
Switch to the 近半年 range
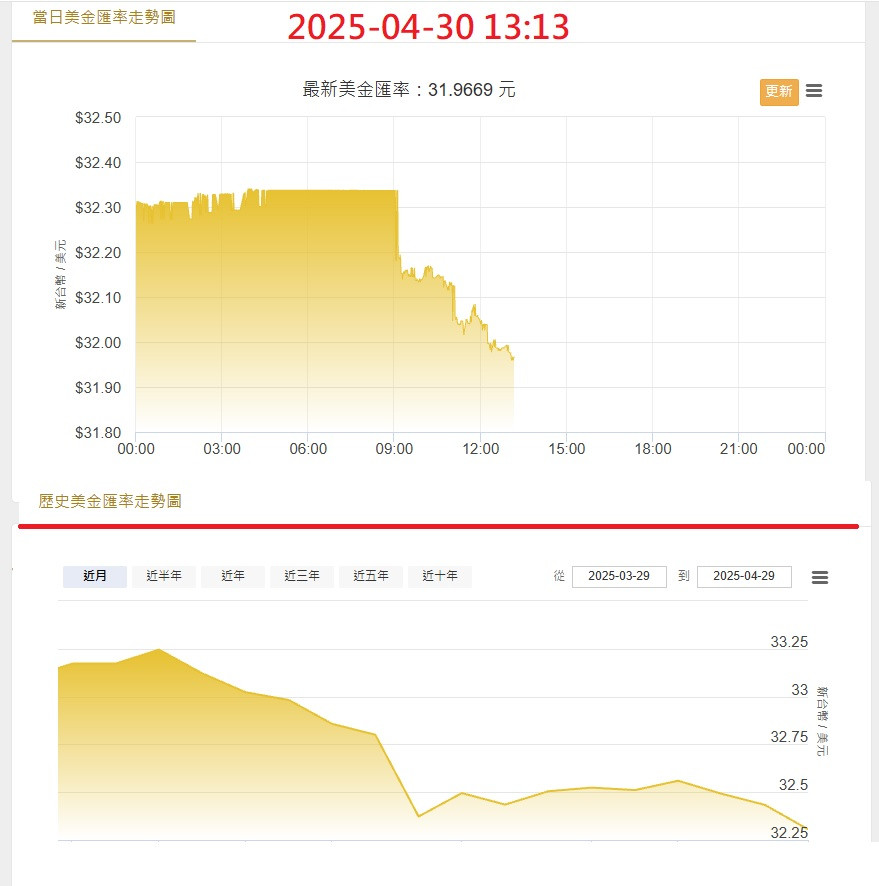164,576
